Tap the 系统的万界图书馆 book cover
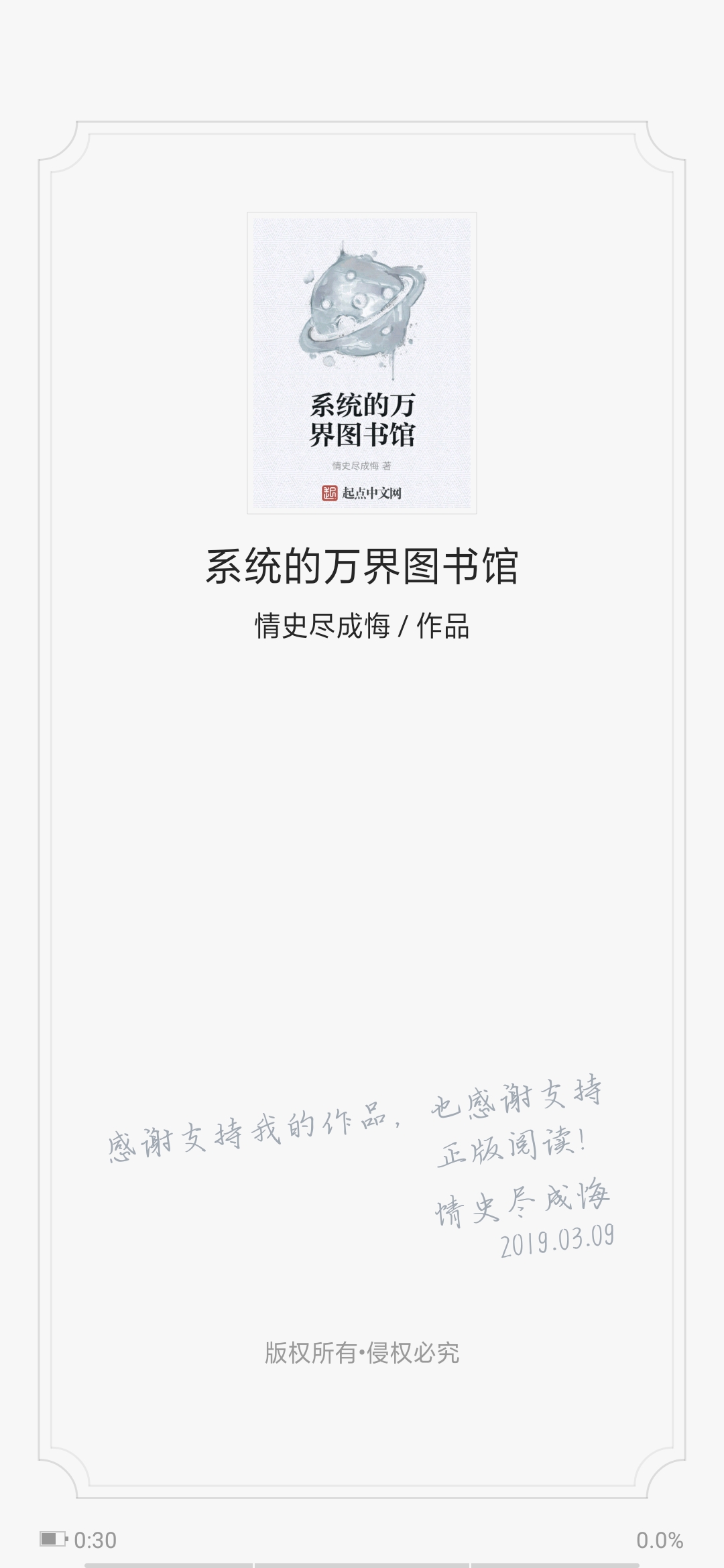Viewport: 724px width, 1568px height. [362, 363]
